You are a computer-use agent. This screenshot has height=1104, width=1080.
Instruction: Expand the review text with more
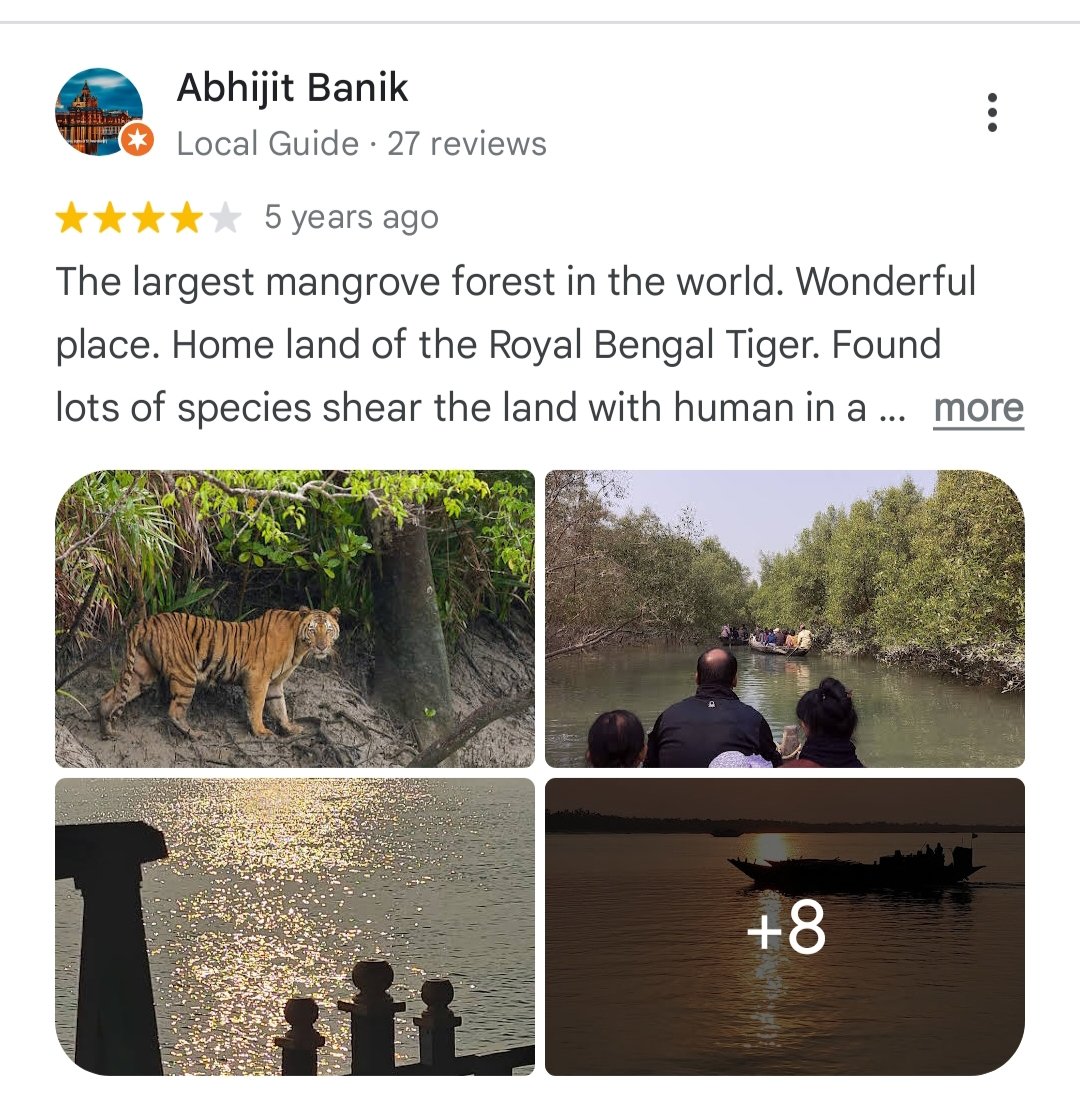click(x=978, y=408)
